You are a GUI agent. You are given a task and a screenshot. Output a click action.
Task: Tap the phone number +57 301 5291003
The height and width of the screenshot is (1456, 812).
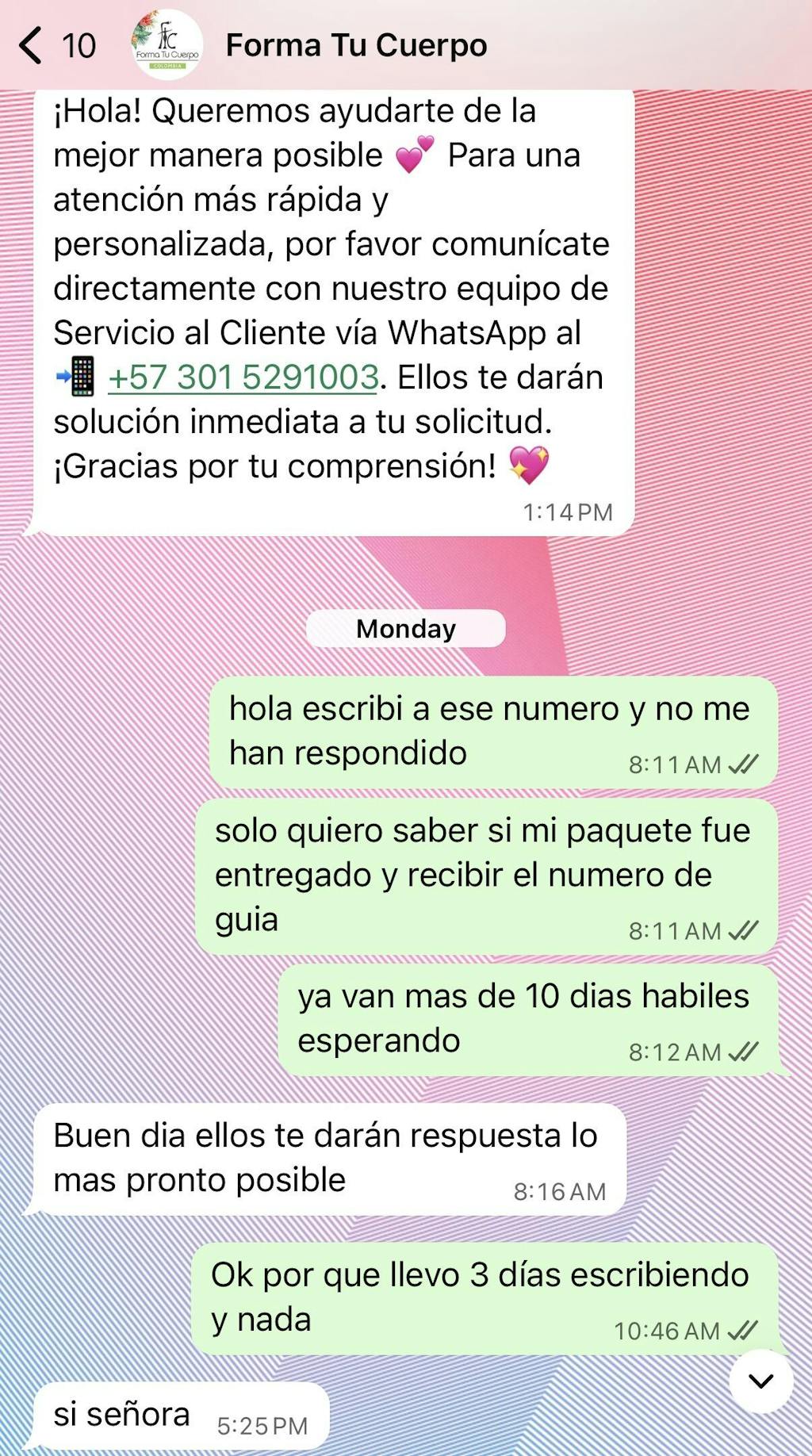pos(243,377)
